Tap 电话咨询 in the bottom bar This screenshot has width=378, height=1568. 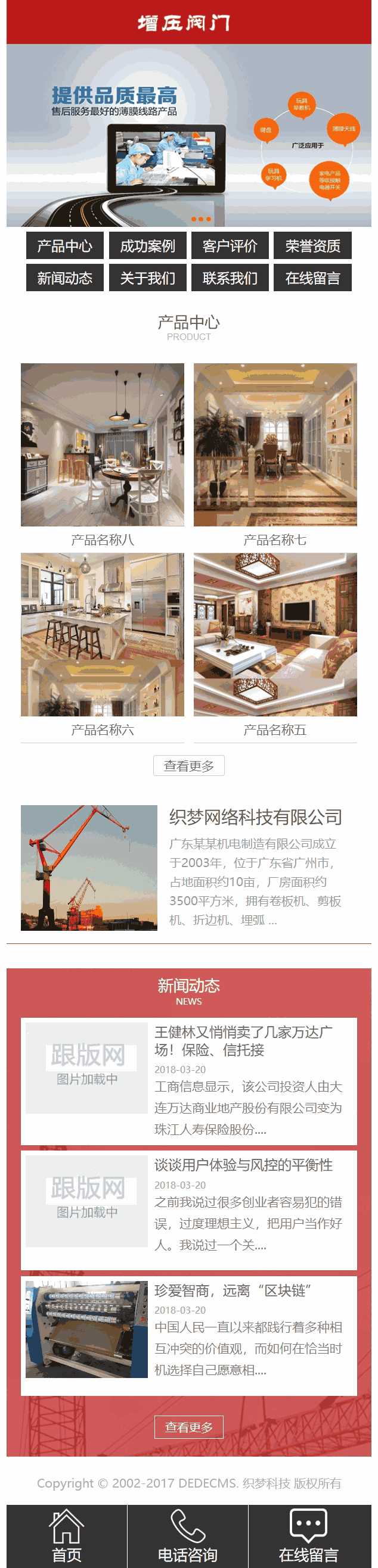click(188, 1536)
